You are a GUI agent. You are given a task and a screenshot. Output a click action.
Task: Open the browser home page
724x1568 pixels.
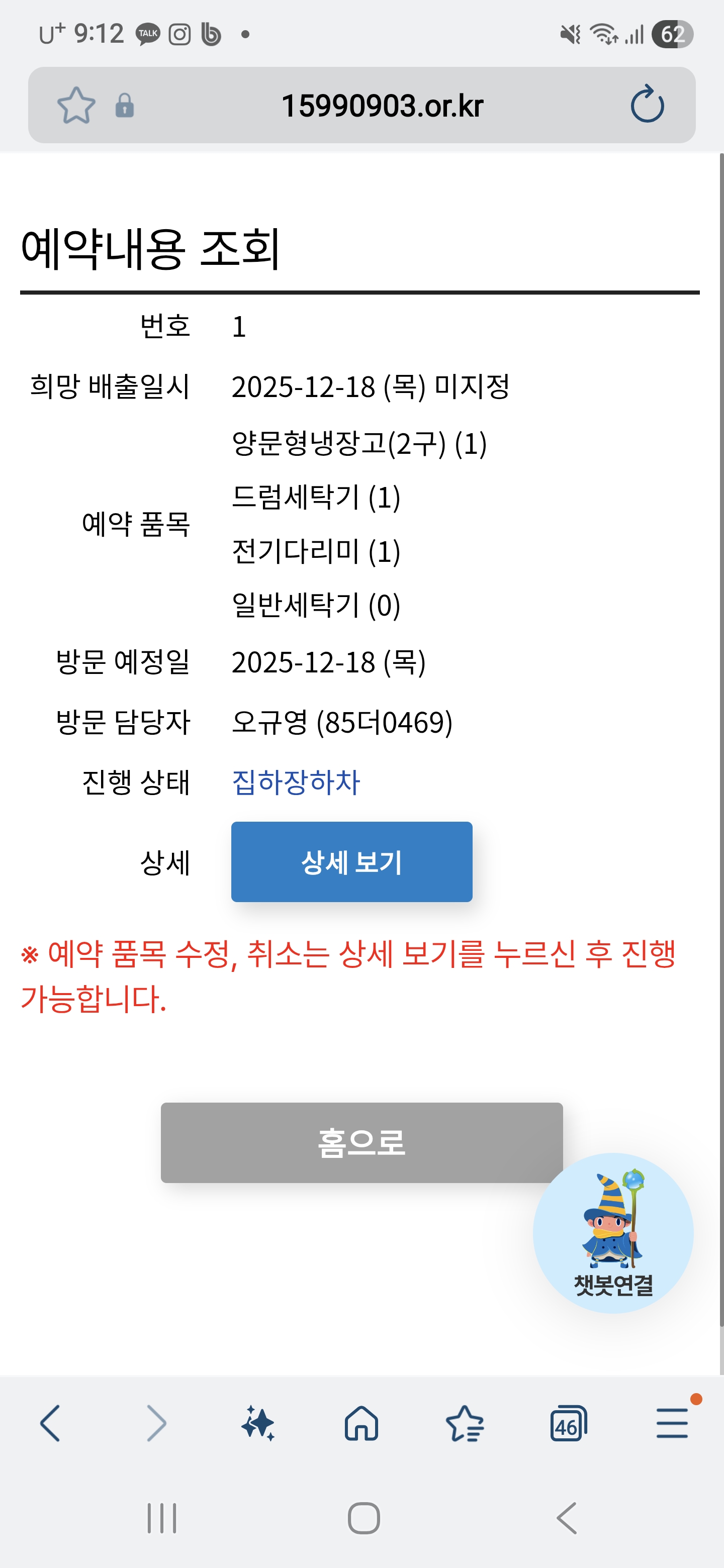pyautogui.click(x=361, y=1423)
